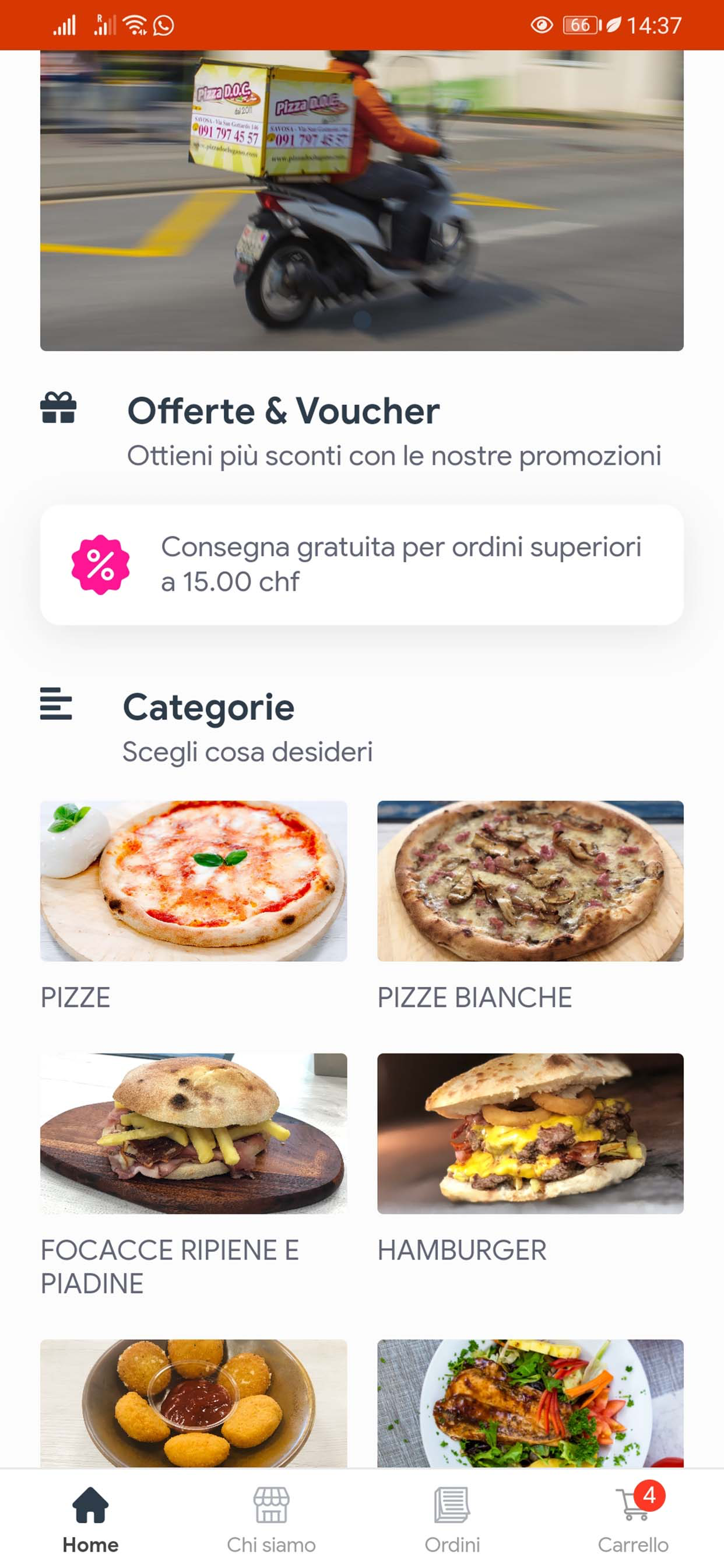The width and height of the screenshot is (724, 1568).
Task: Choose the HAMBURGER category
Action: tap(530, 1133)
